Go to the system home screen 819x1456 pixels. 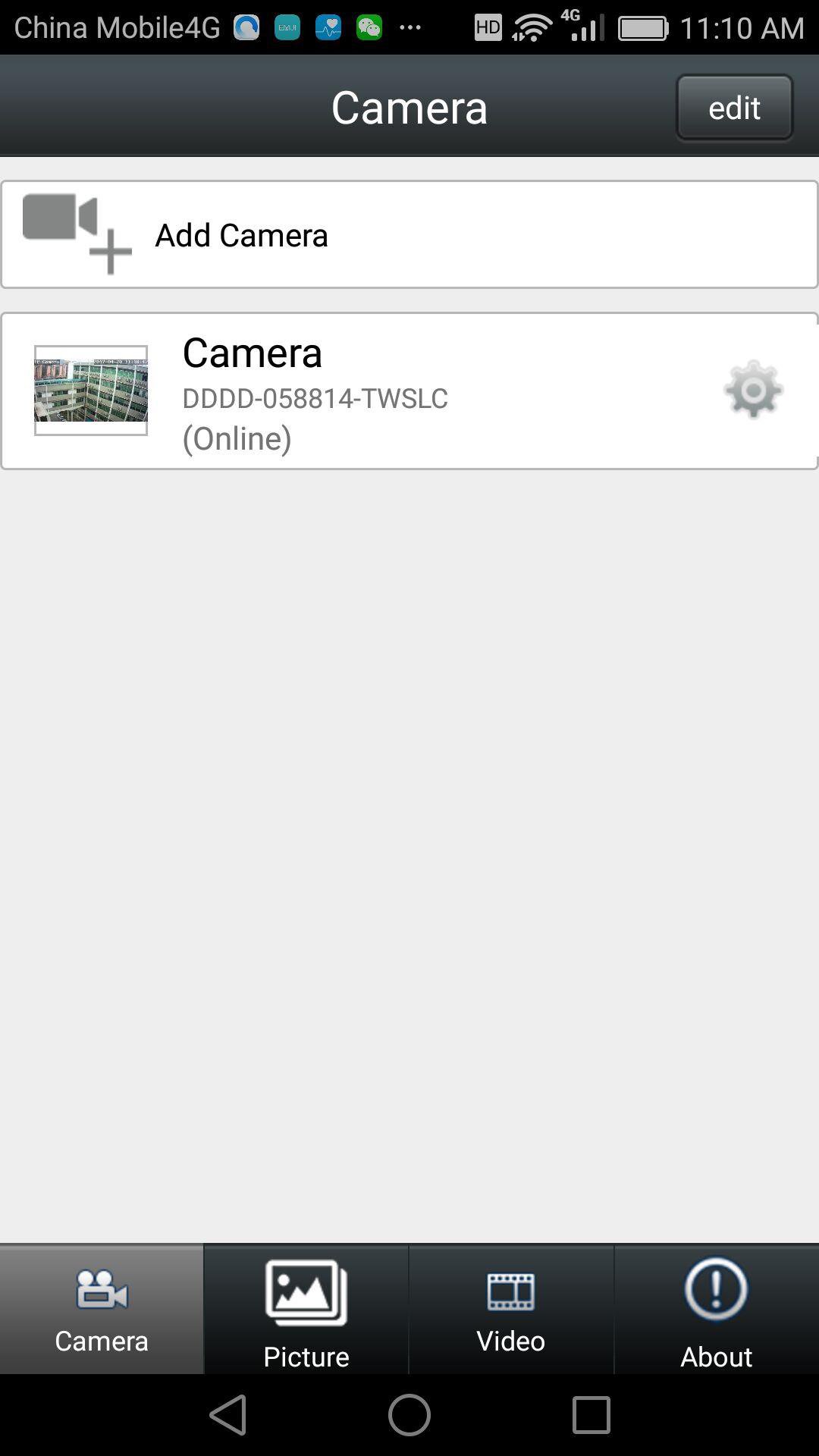pyautogui.click(x=409, y=1415)
